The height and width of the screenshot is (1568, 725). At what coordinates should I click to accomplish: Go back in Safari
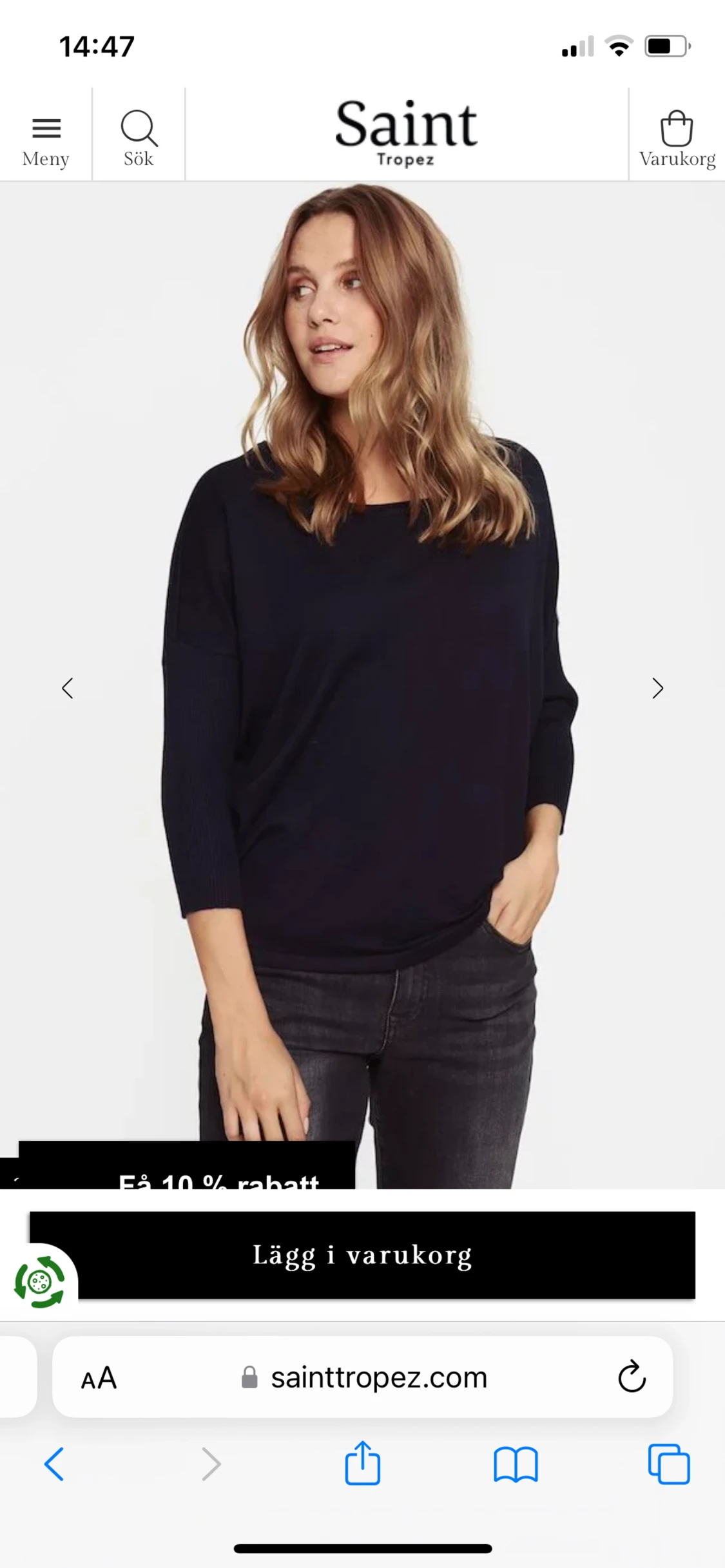pos(54,1464)
